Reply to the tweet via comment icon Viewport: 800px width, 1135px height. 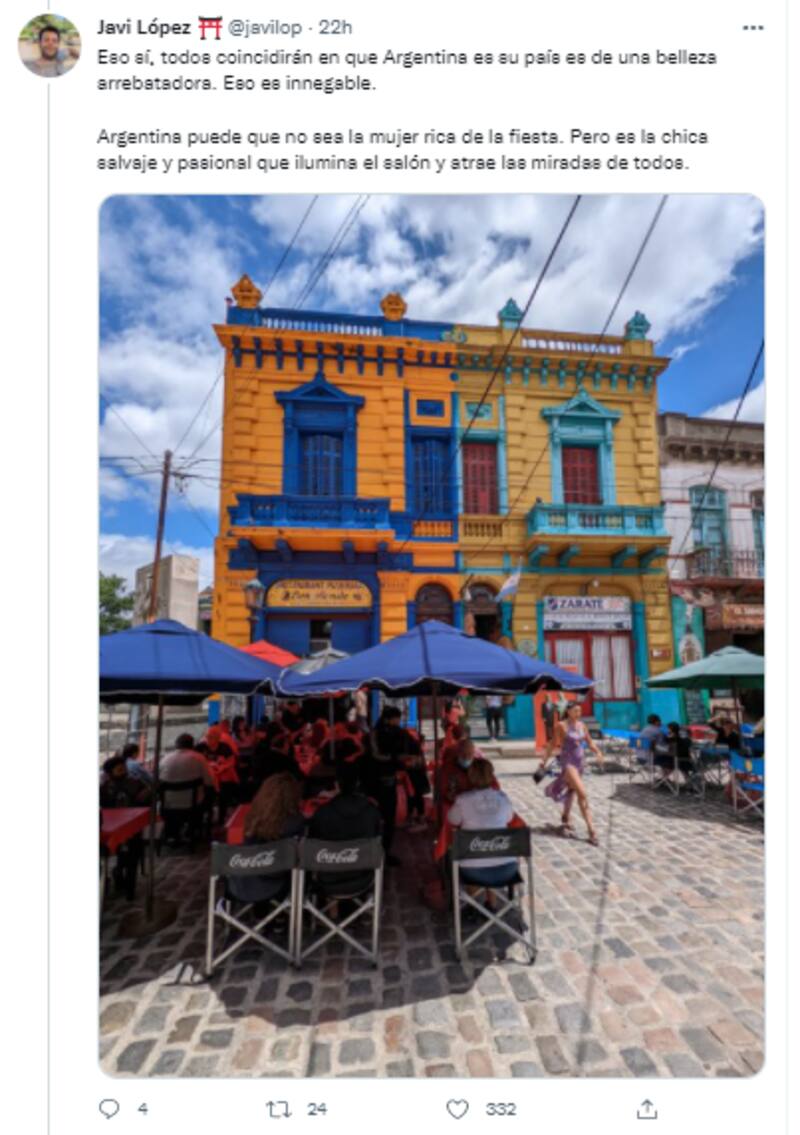click(x=109, y=1109)
